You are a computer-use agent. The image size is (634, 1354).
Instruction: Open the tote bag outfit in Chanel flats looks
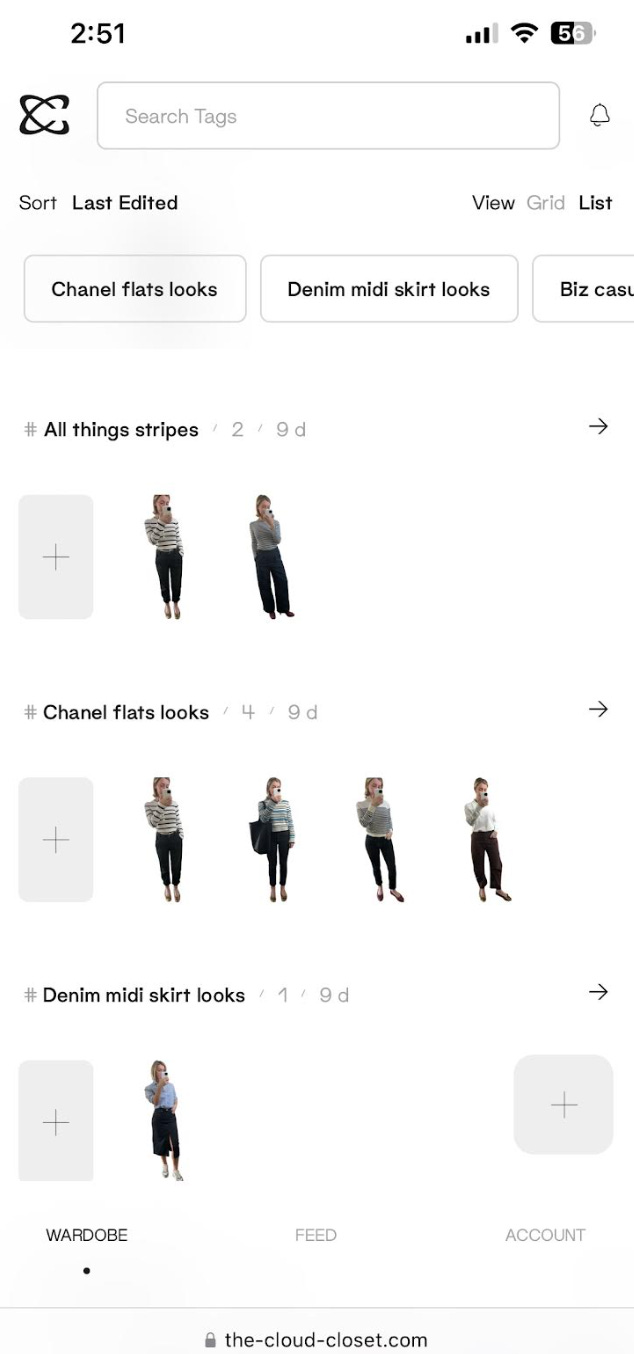272,840
